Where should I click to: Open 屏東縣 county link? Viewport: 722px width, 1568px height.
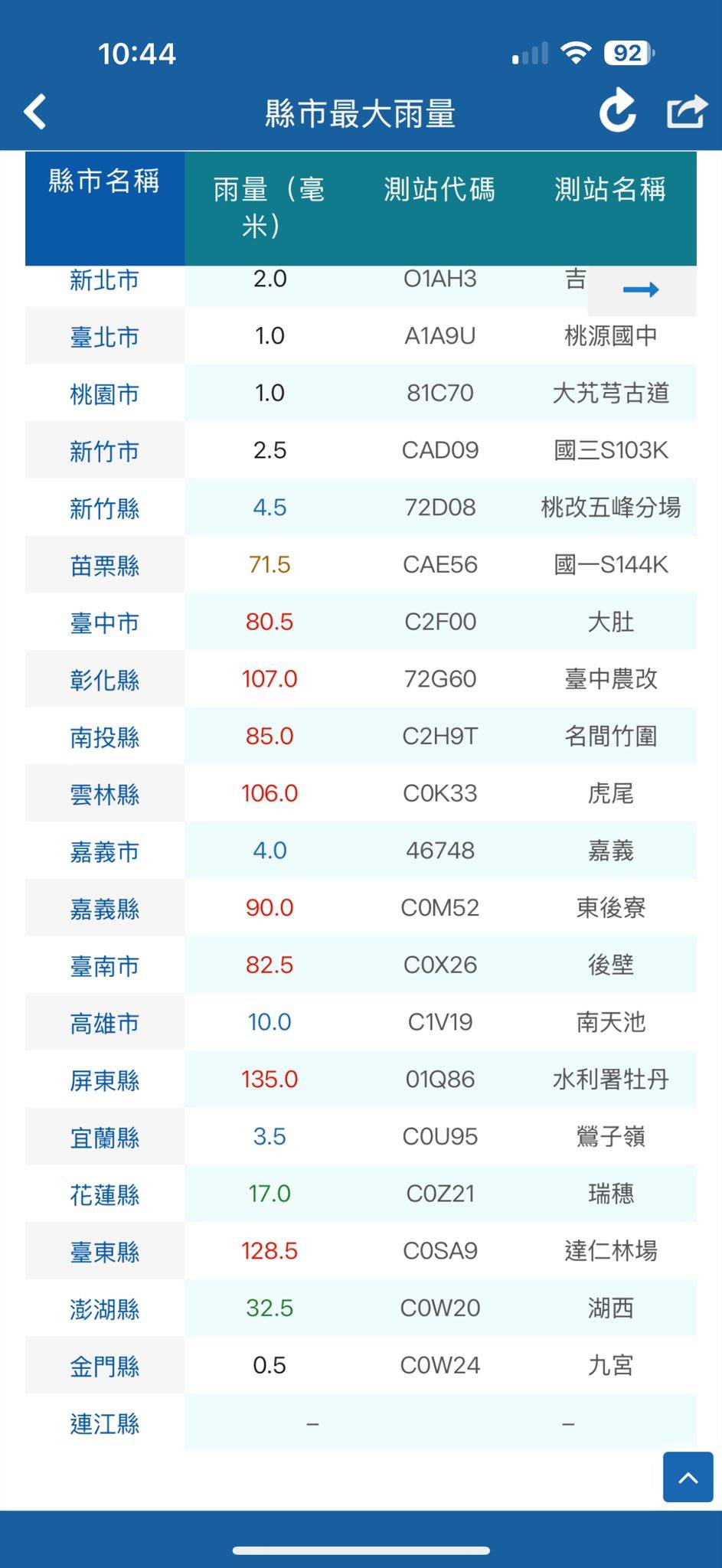(x=105, y=1080)
